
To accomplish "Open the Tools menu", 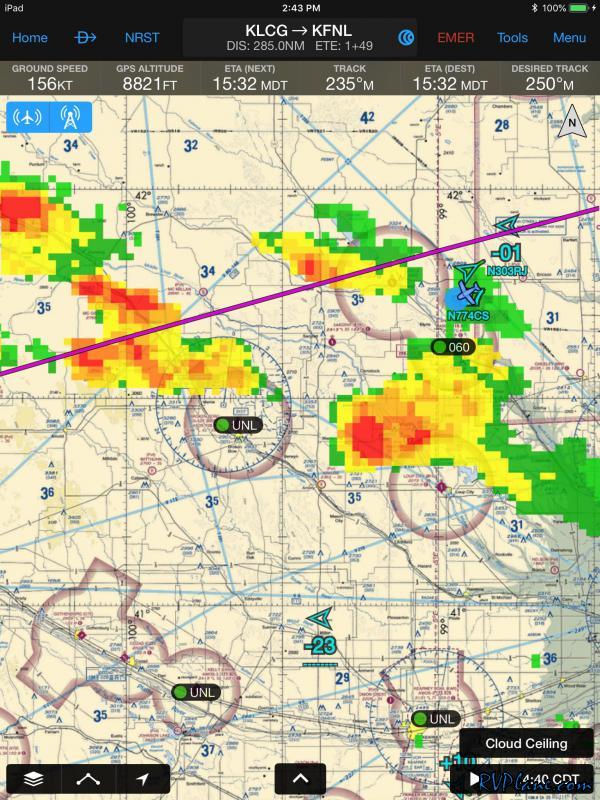I will coord(512,38).
